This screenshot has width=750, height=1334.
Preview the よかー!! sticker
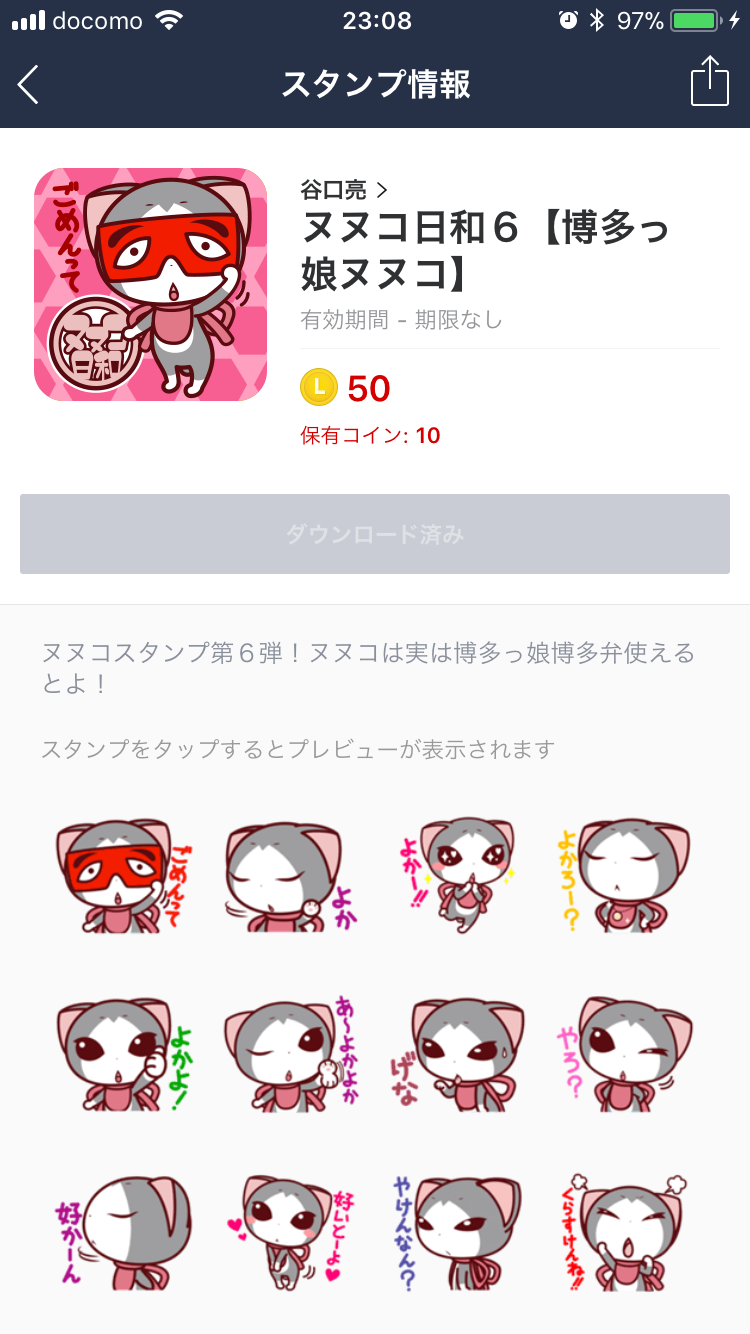(x=459, y=875)
